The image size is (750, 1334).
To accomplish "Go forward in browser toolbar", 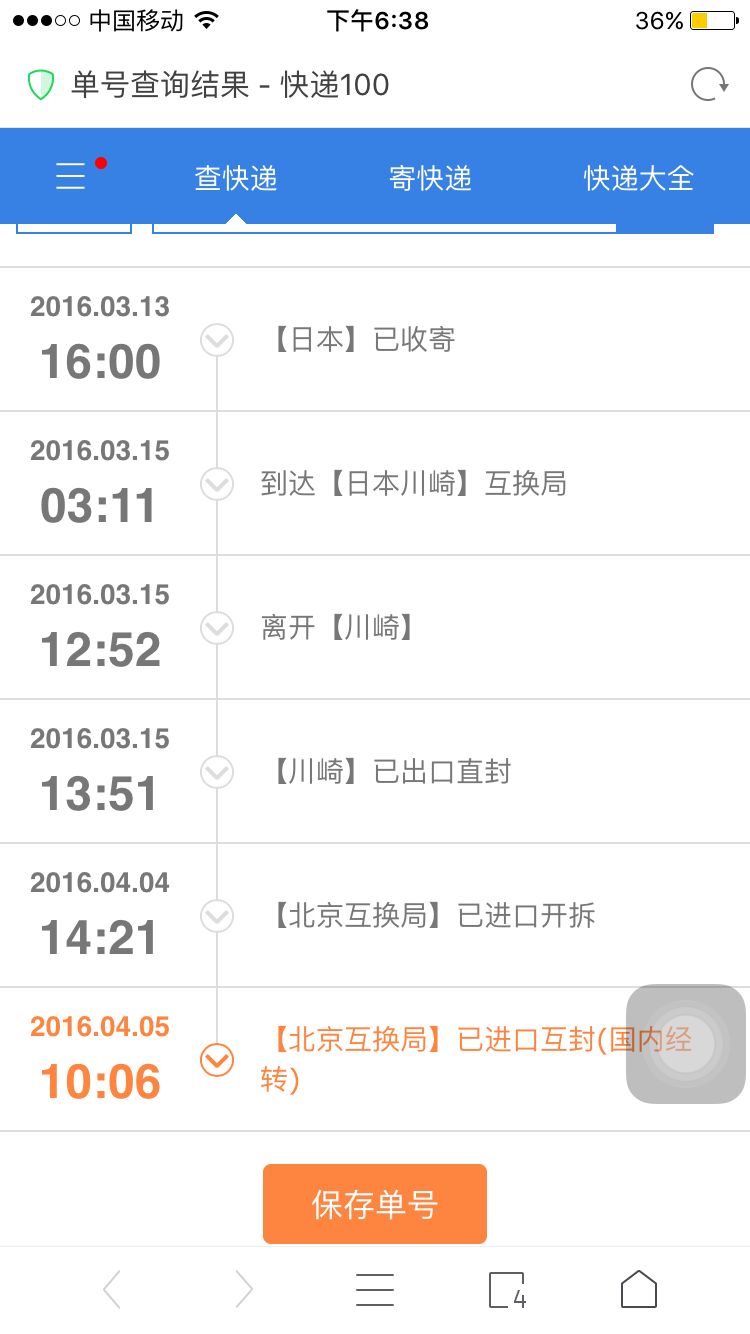I will (x=243, y=1289).
